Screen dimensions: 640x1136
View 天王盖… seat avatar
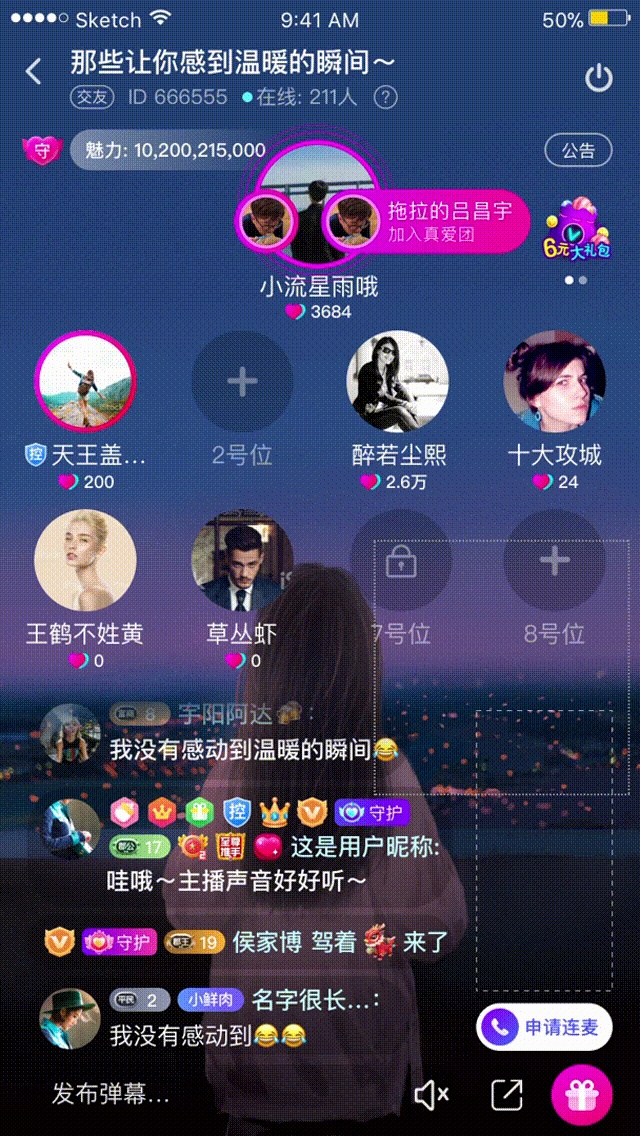coord(85,381)
